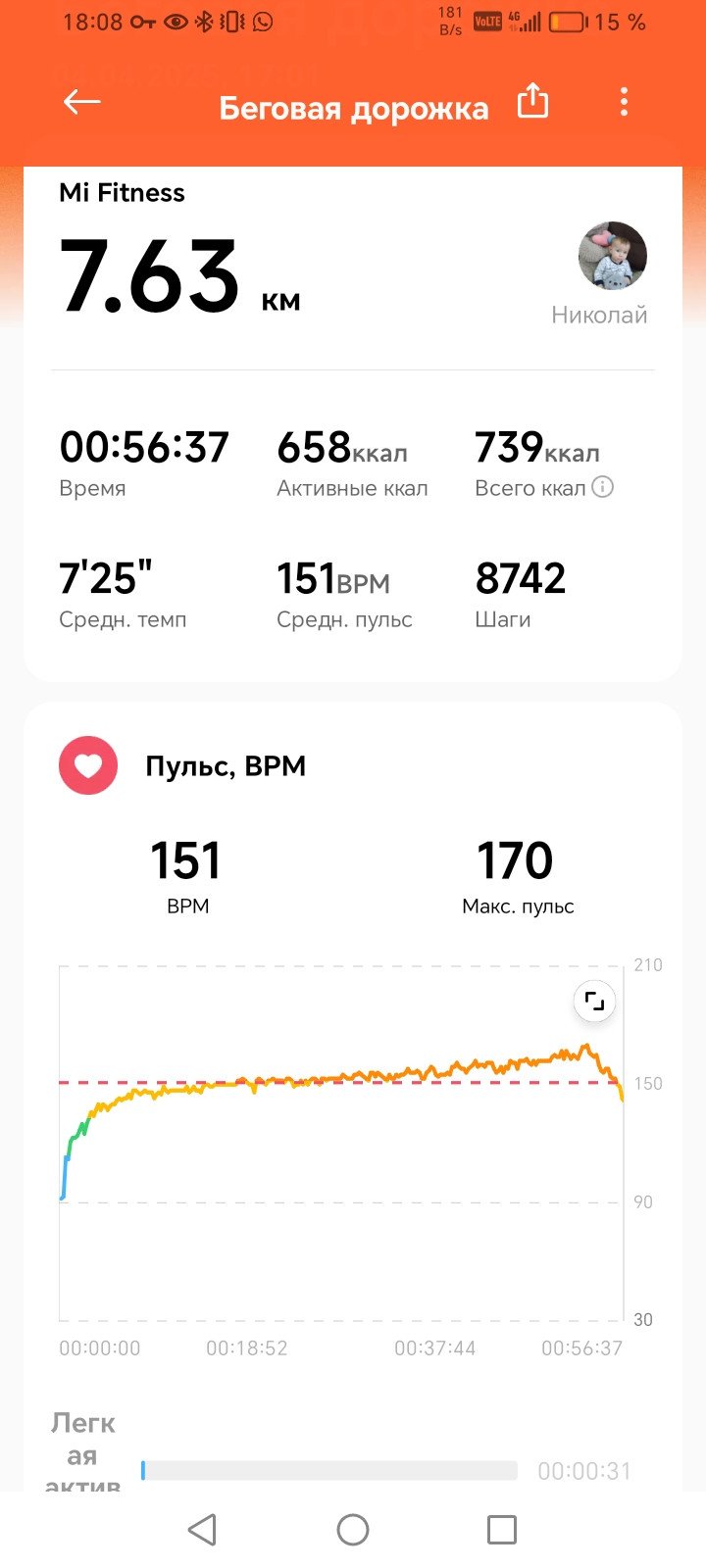Share this treadmill workout
706x1568 pixels.
[x=532, y=101]
